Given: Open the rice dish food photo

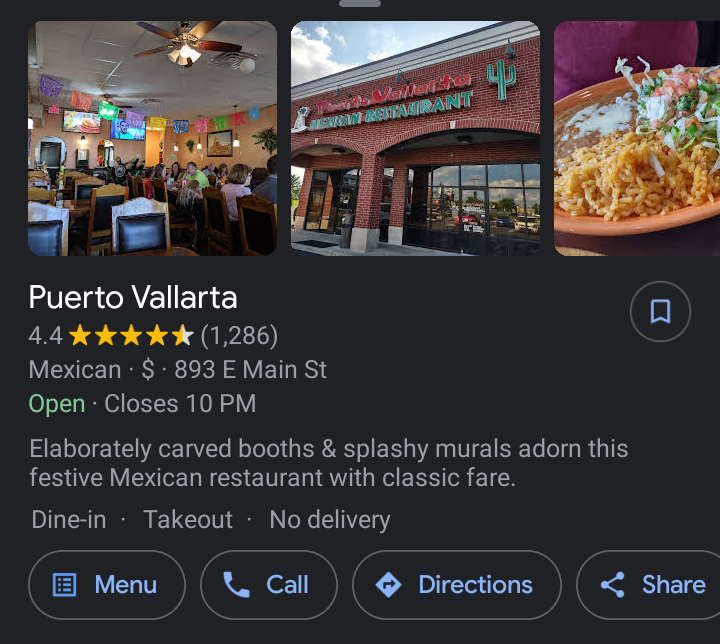Looking at the screenshot, I should [637, 138].
